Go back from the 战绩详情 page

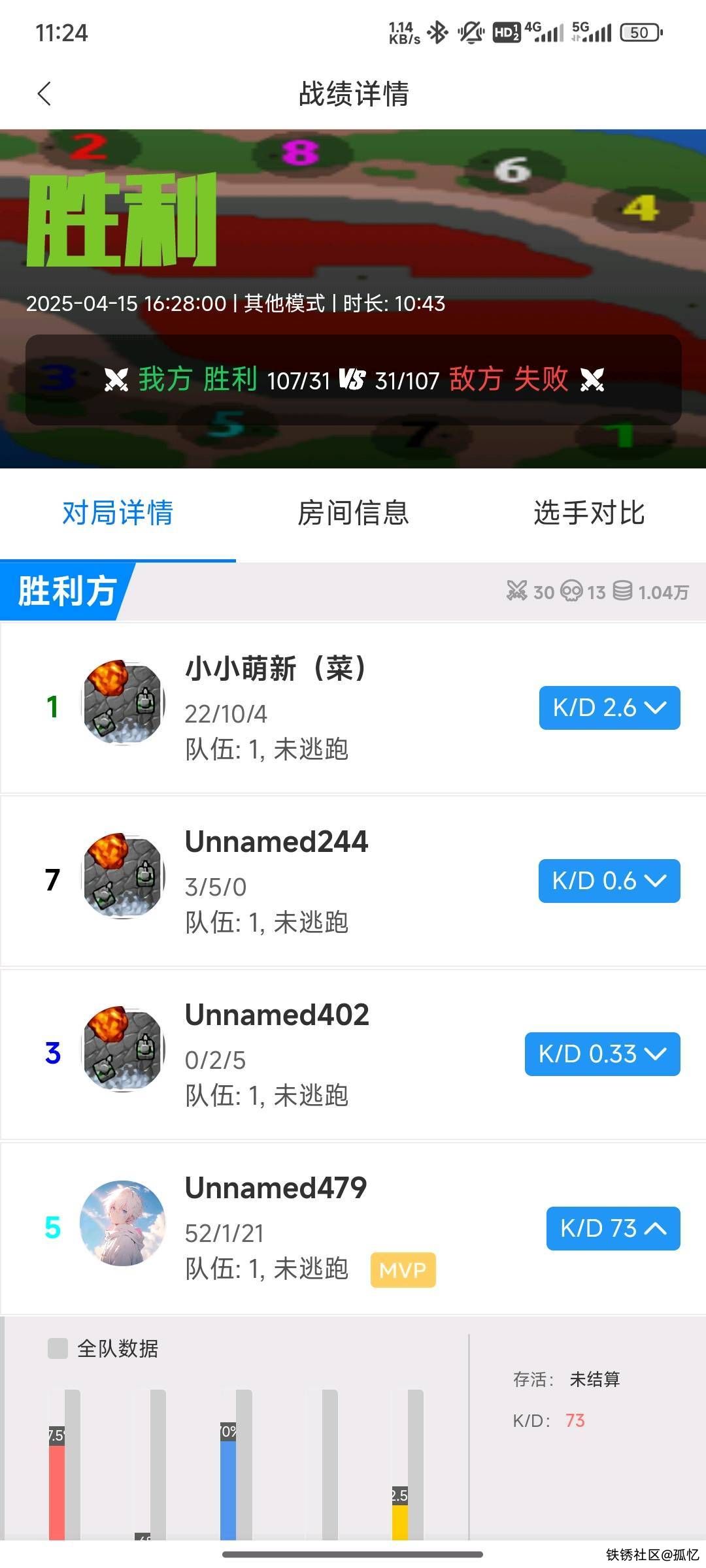(44, 94)
